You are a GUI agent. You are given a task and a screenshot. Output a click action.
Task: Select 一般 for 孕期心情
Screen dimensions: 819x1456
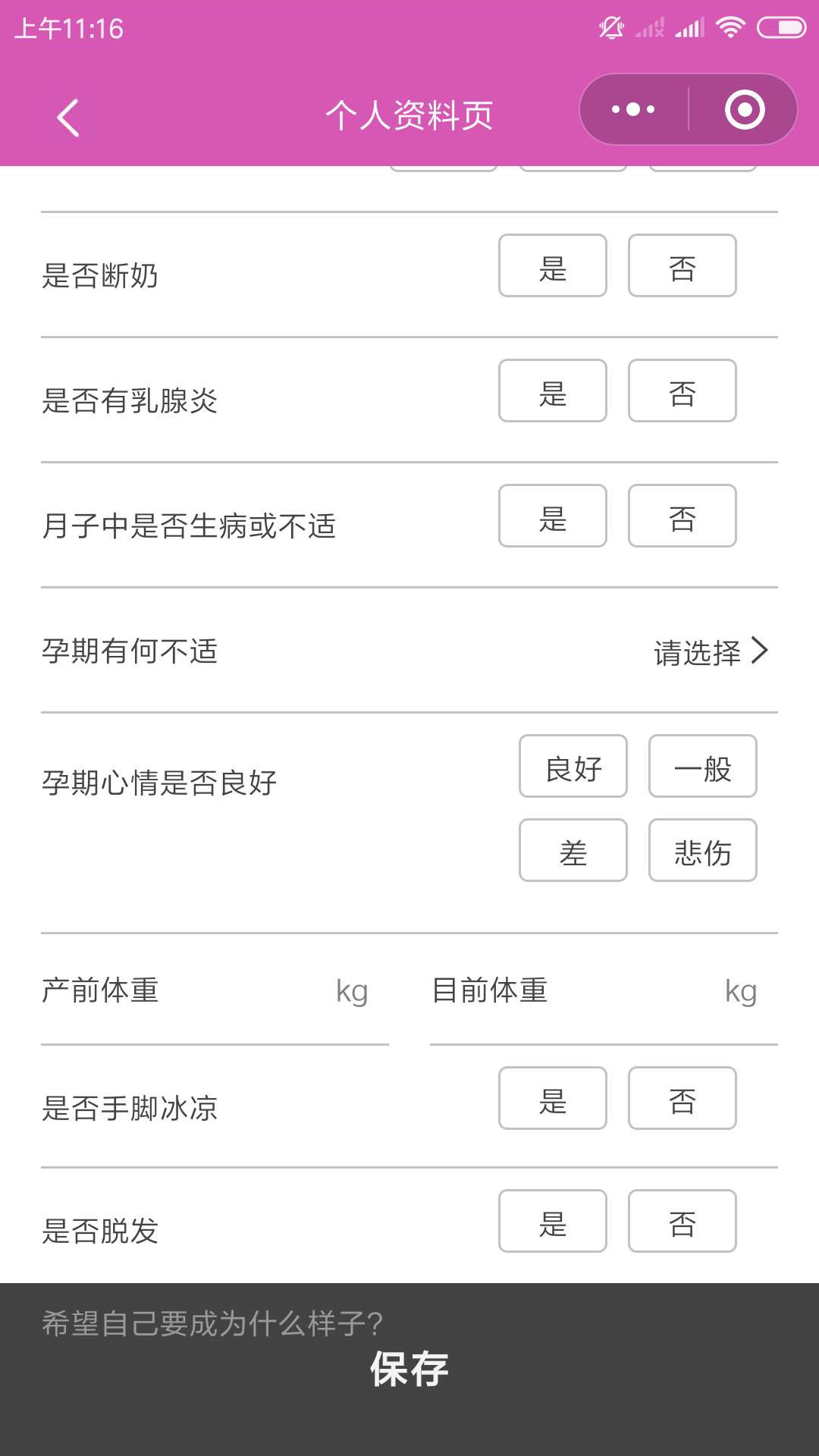click(702, 766)
